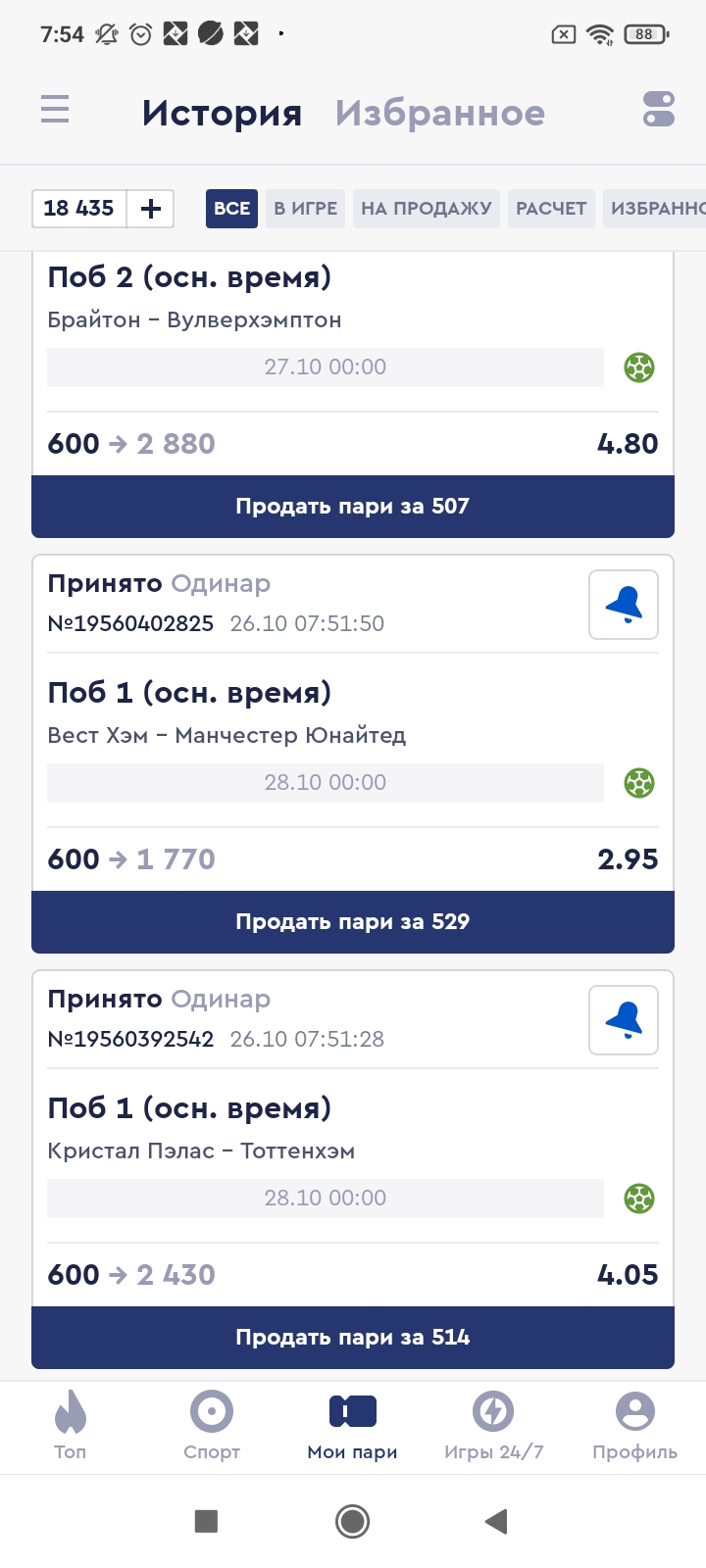
Task: Filter bets by НА ПРОДАЖУ
Action: coord(426,209)
